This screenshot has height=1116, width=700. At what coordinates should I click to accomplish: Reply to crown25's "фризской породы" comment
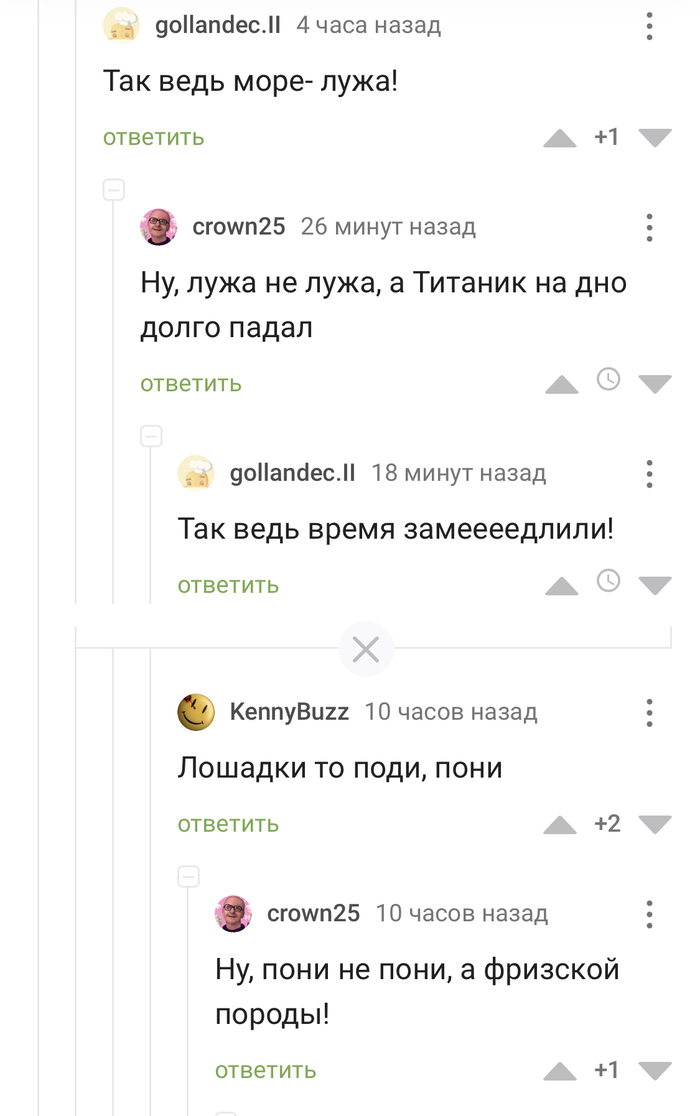pos(265,1070)
